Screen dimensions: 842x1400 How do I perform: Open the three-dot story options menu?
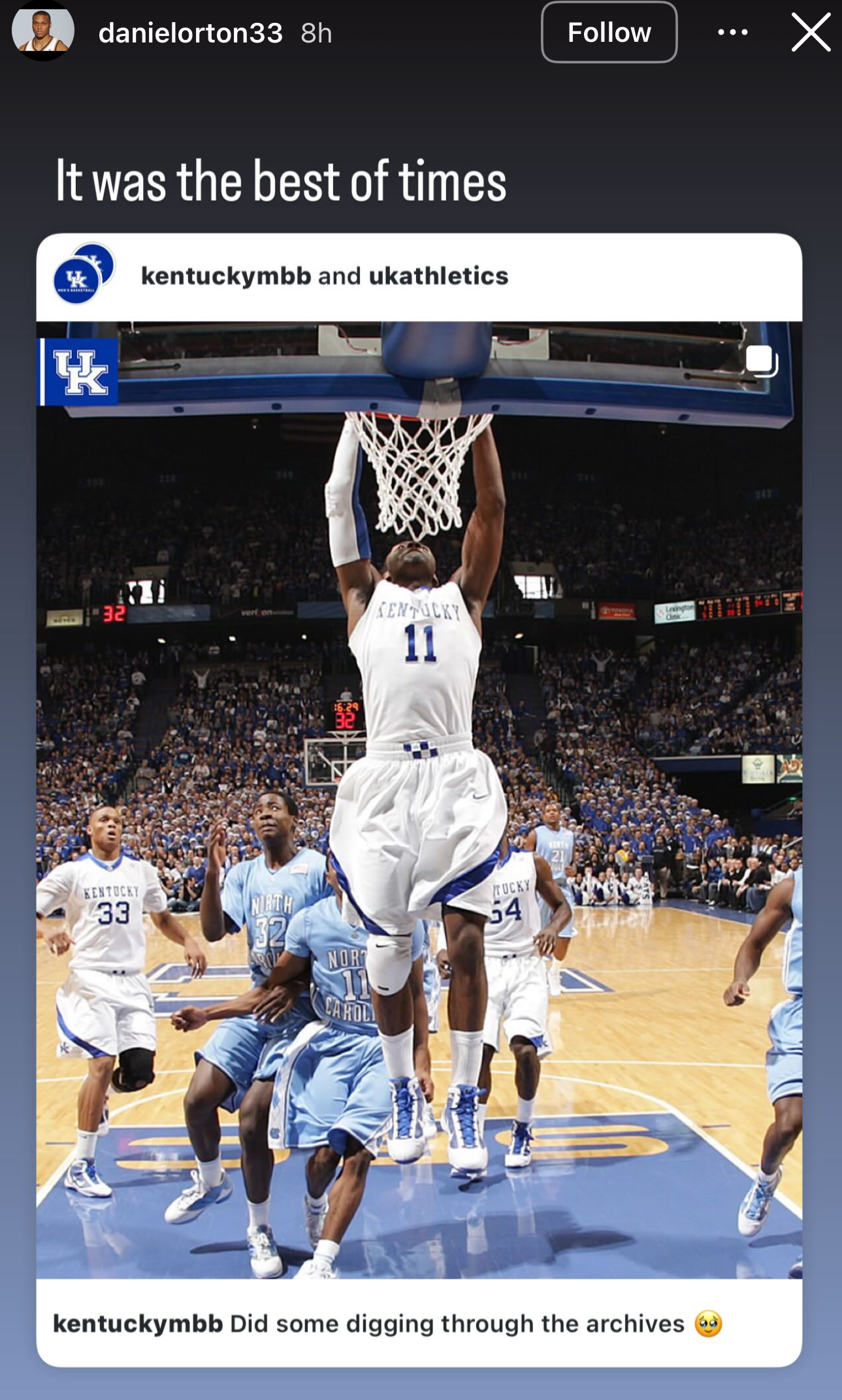[x=732, y=32]
